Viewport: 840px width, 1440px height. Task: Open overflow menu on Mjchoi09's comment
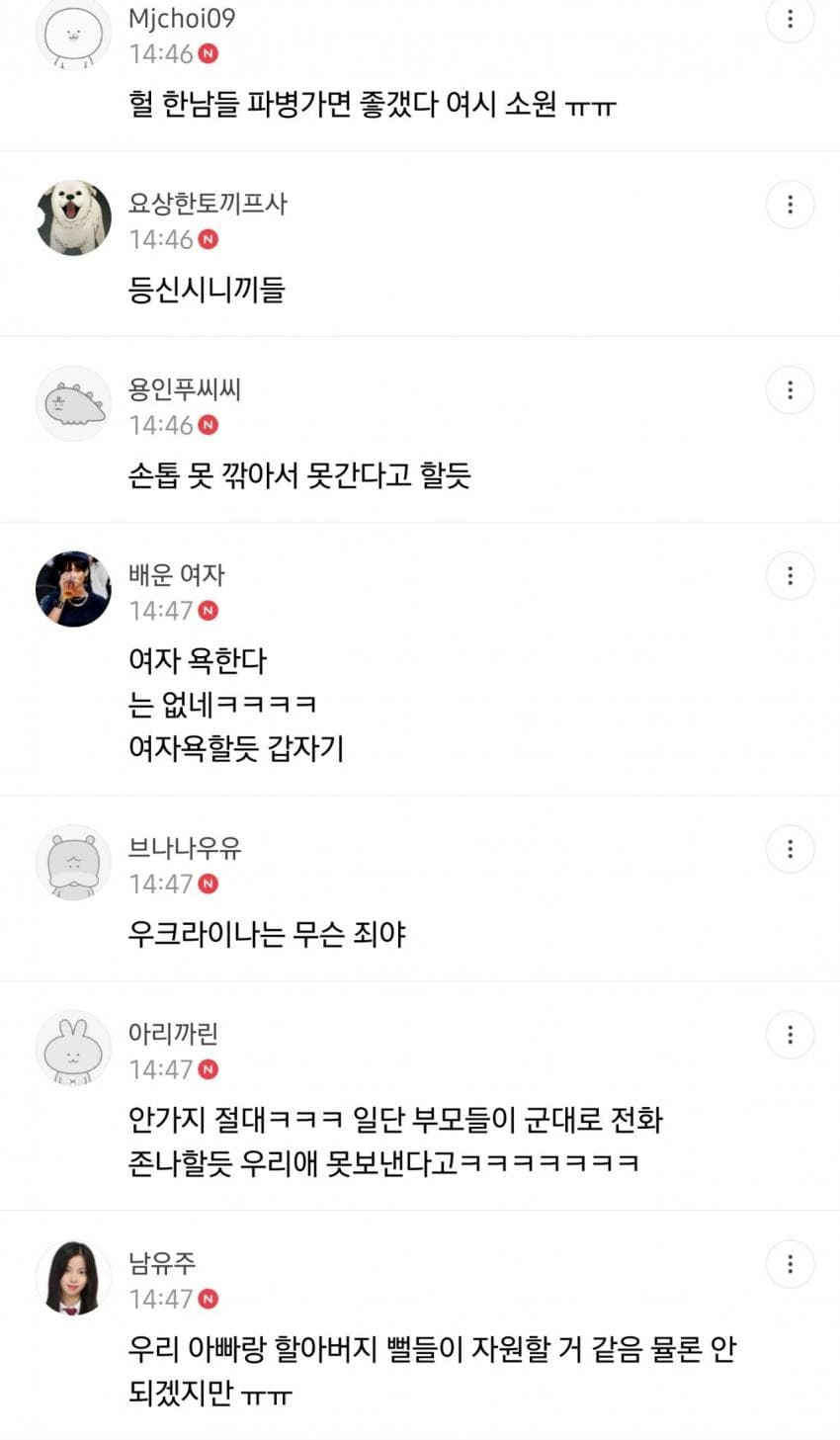pos(790,19)
